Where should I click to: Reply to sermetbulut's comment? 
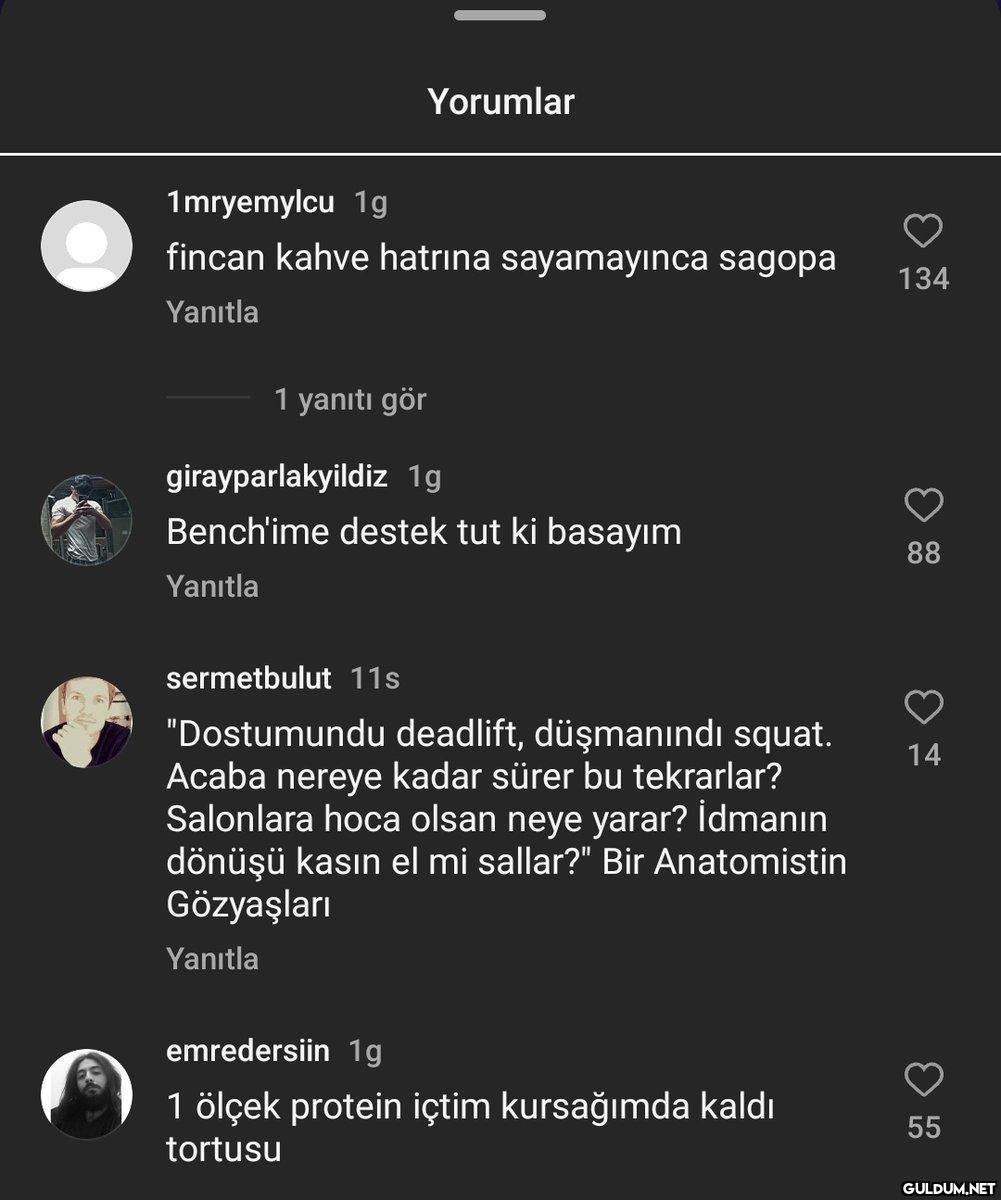[x=212, y=959]
